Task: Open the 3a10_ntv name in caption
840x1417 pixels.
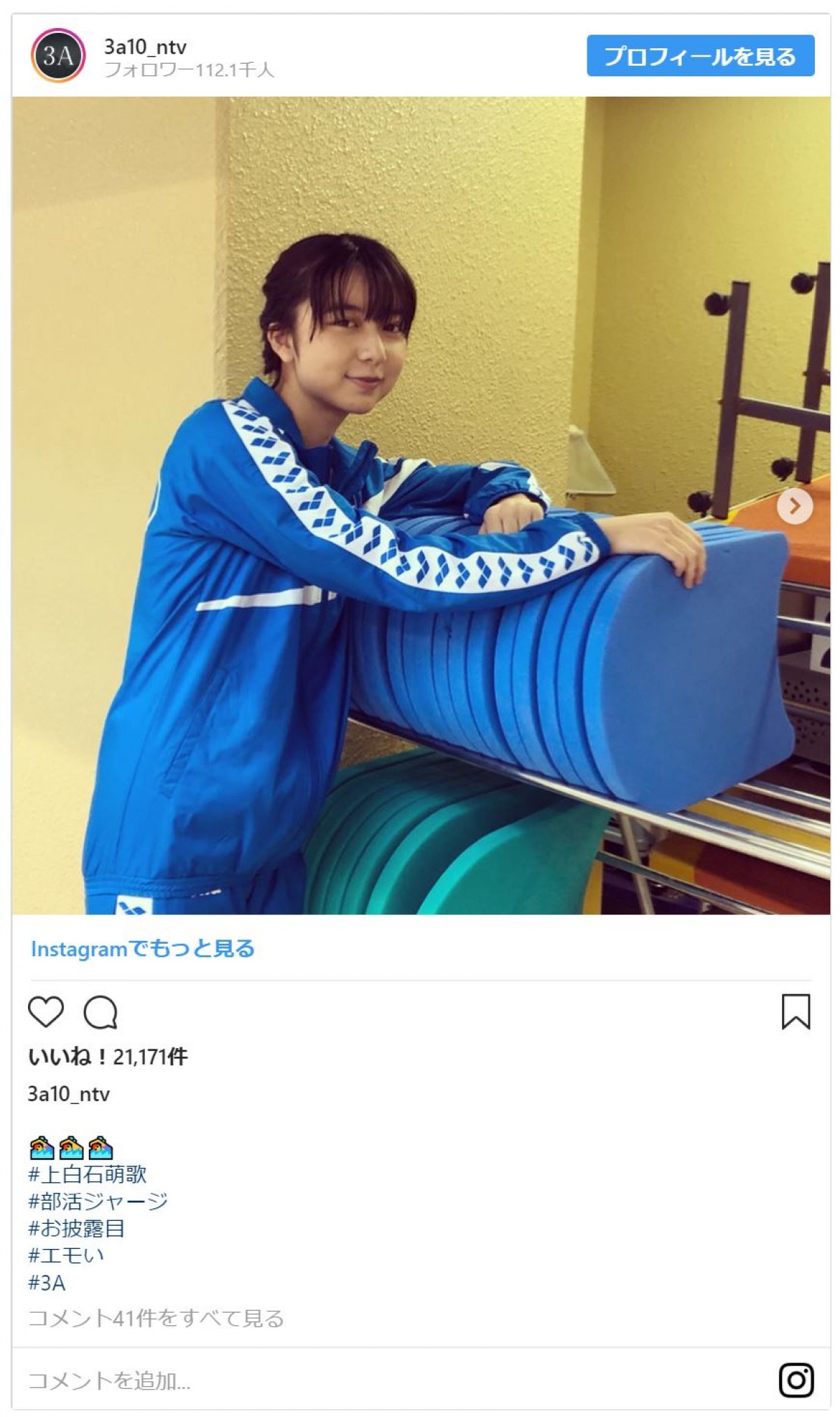Action: (69, 1094)
